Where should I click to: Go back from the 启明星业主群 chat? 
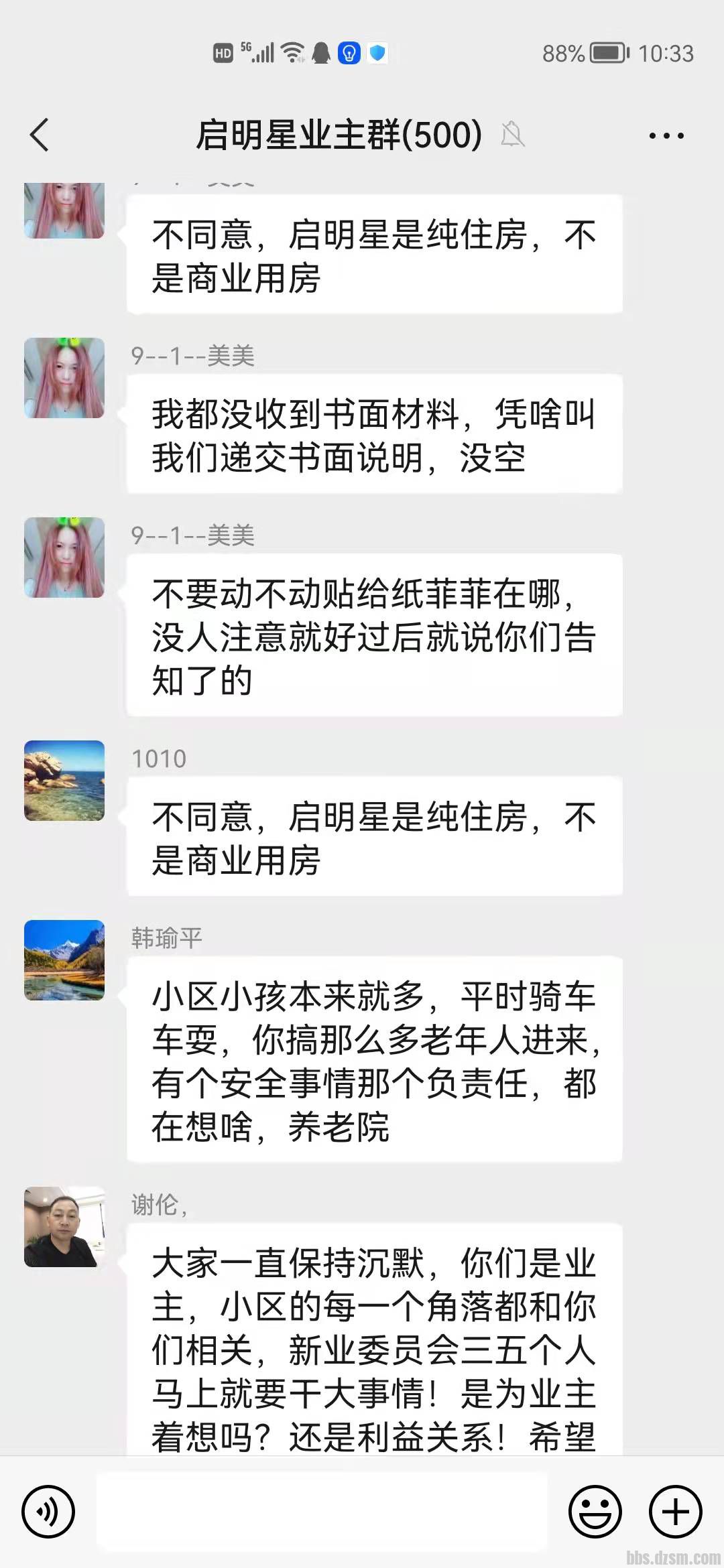point(40,135)
